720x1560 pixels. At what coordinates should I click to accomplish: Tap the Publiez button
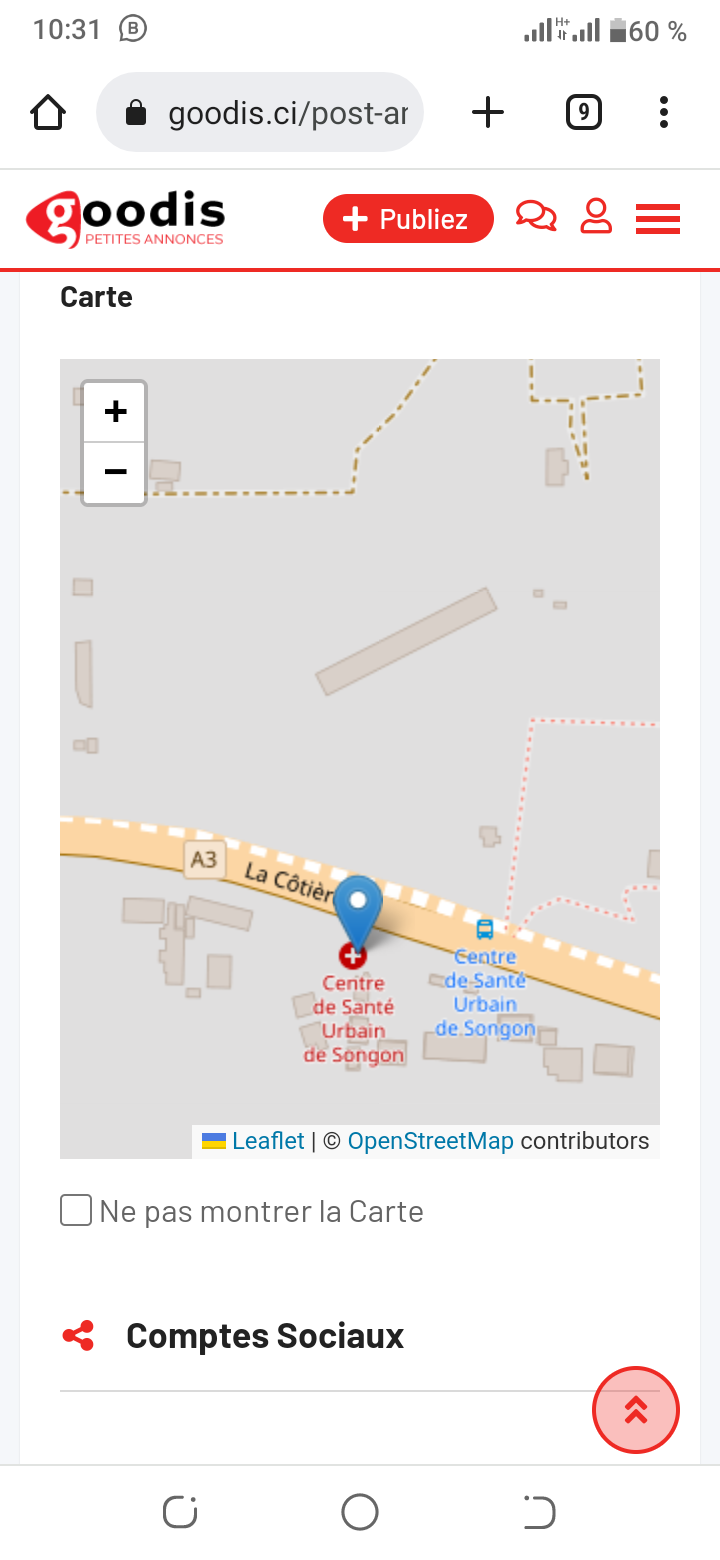coord(408,219)
